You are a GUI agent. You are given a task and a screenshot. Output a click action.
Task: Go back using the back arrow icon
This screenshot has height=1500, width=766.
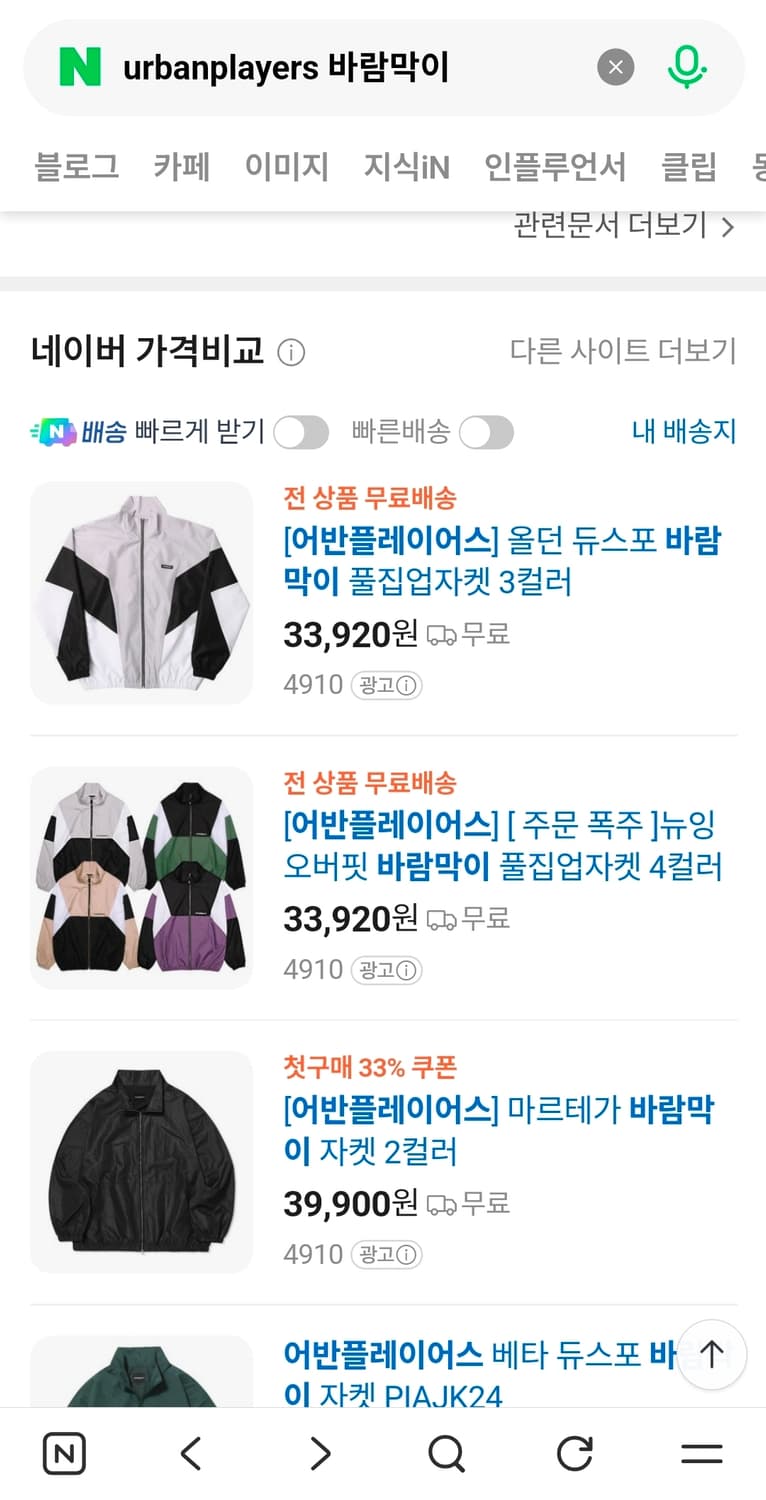coord(191,1453)
